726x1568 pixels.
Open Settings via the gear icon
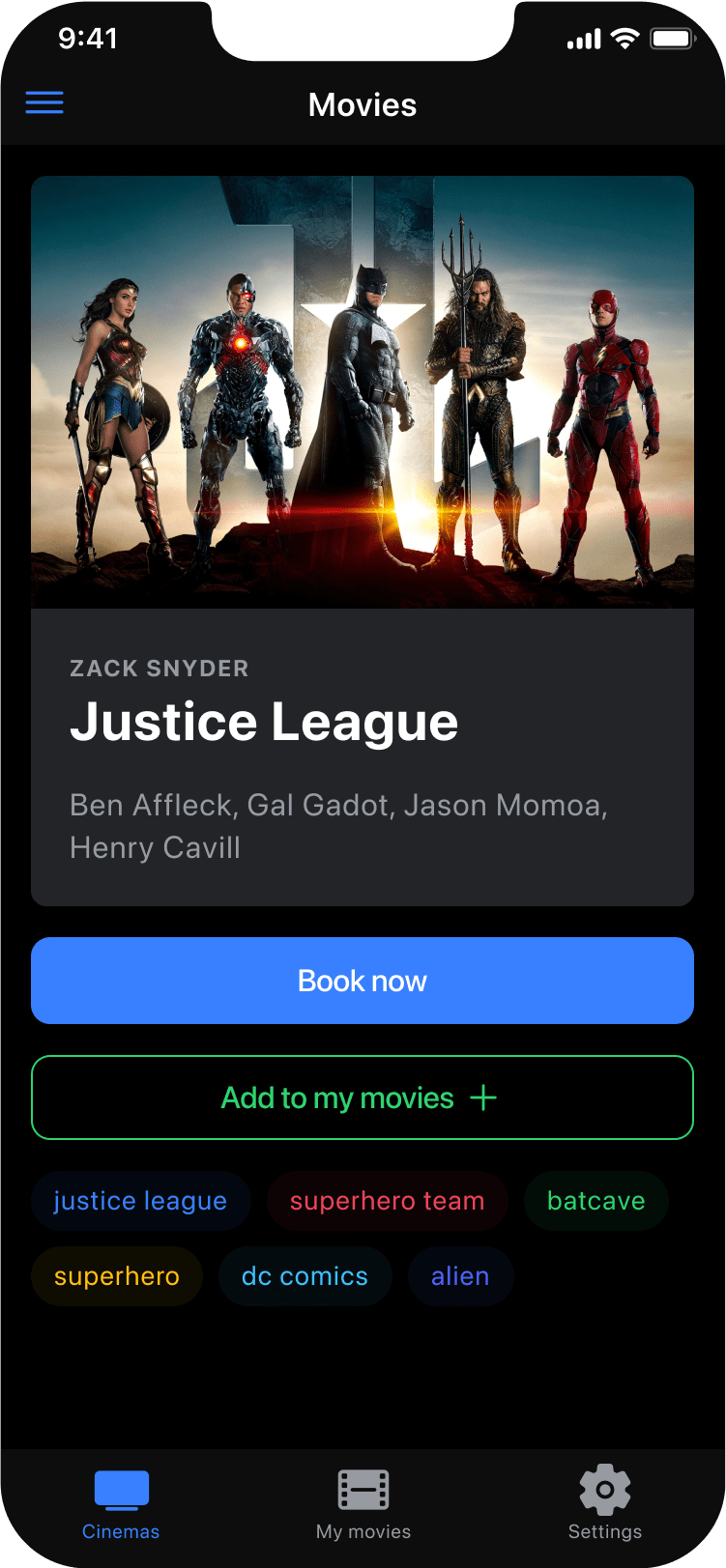tap(605, 1489)
